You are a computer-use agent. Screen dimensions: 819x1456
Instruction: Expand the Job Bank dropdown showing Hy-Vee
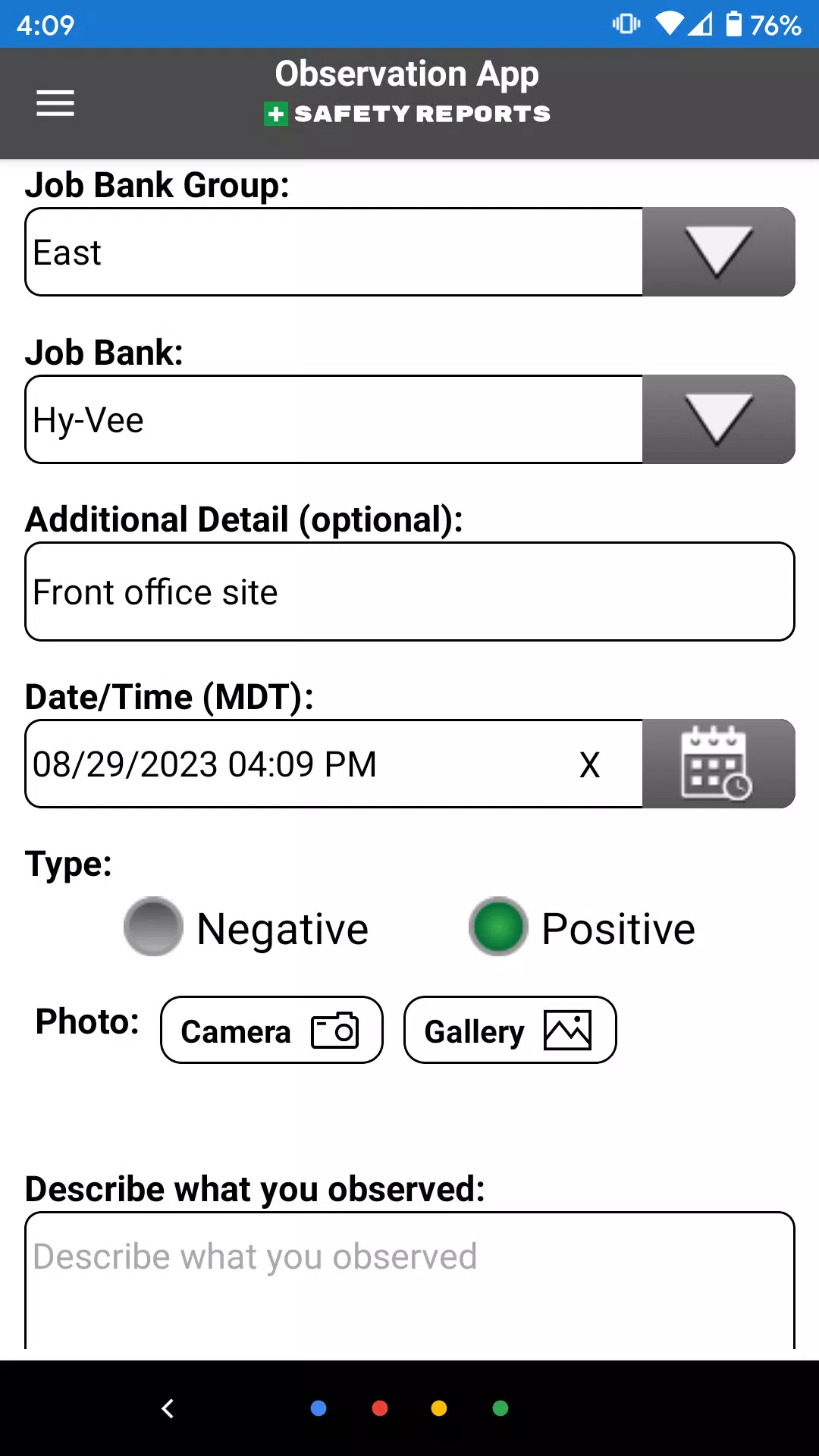coord(718,419)
